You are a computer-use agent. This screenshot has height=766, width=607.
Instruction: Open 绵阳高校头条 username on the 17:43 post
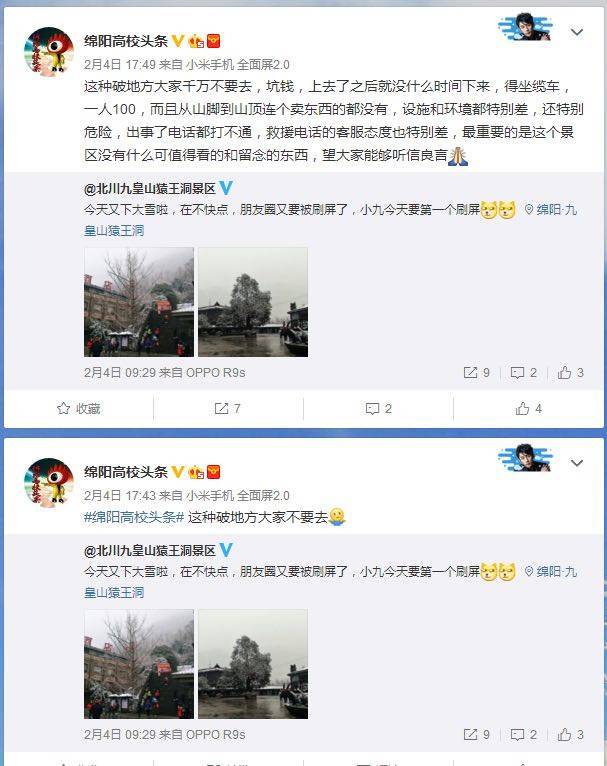point(127,472)
